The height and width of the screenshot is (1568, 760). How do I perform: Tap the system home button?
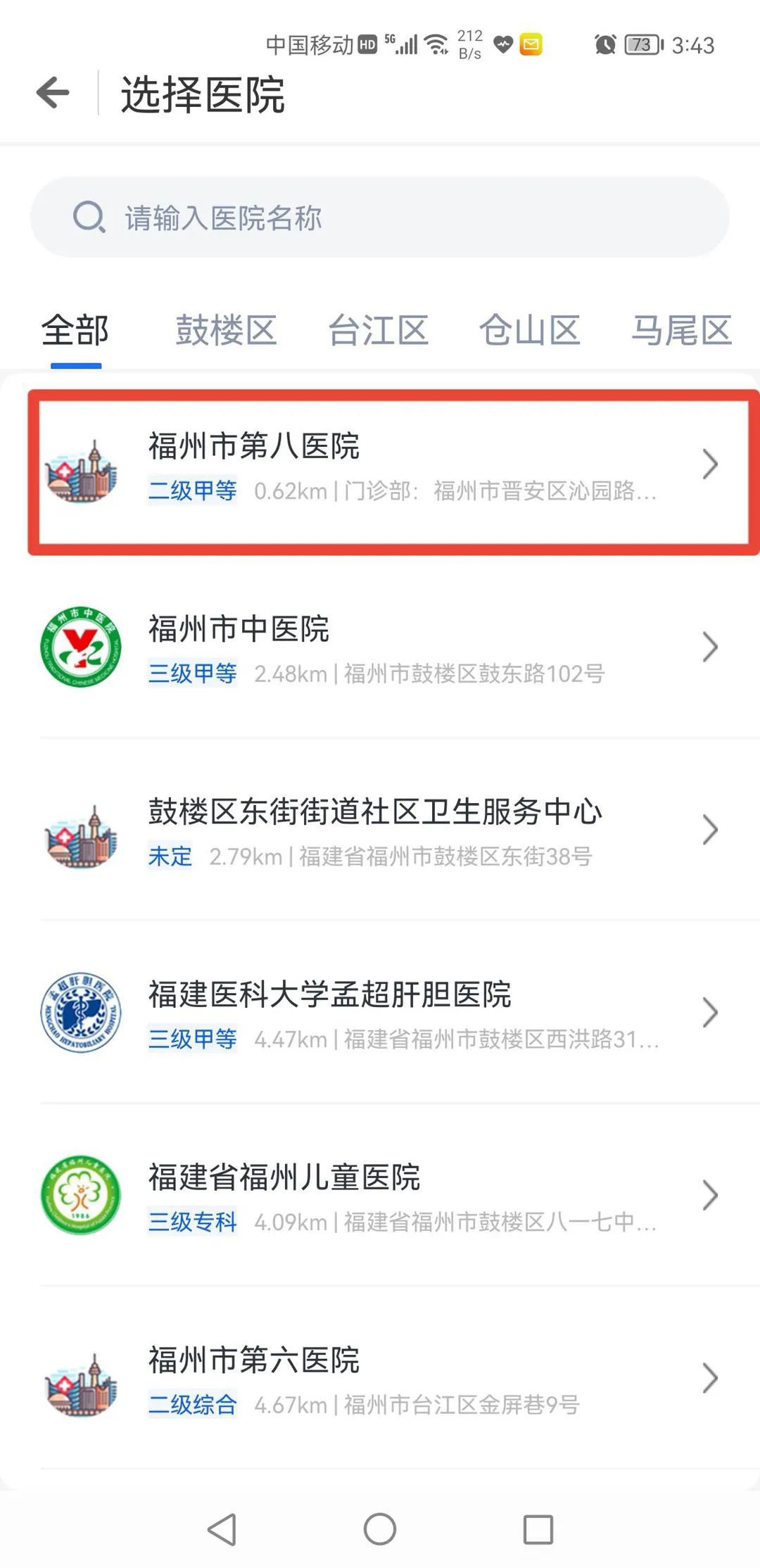[x=380, y=1529]
